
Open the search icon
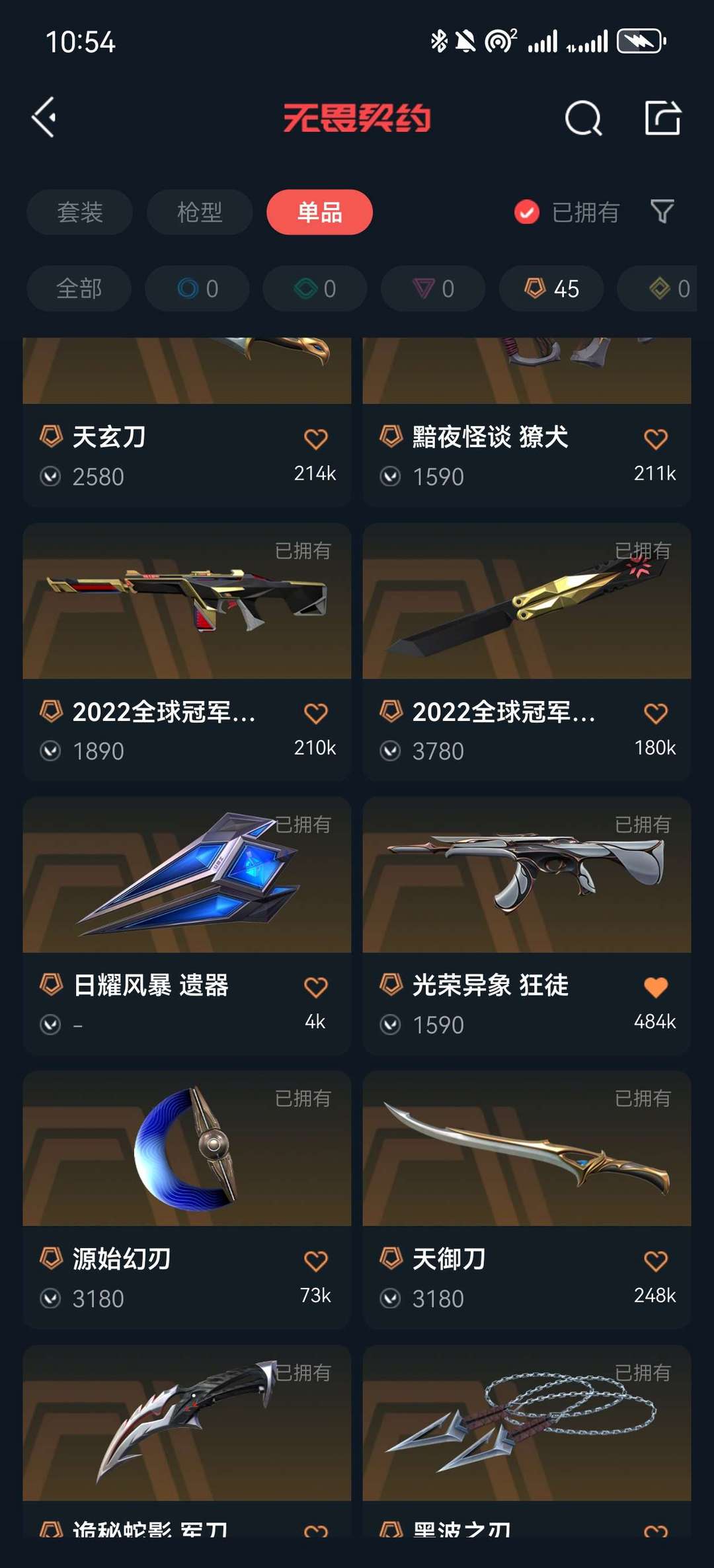[583, 119]
